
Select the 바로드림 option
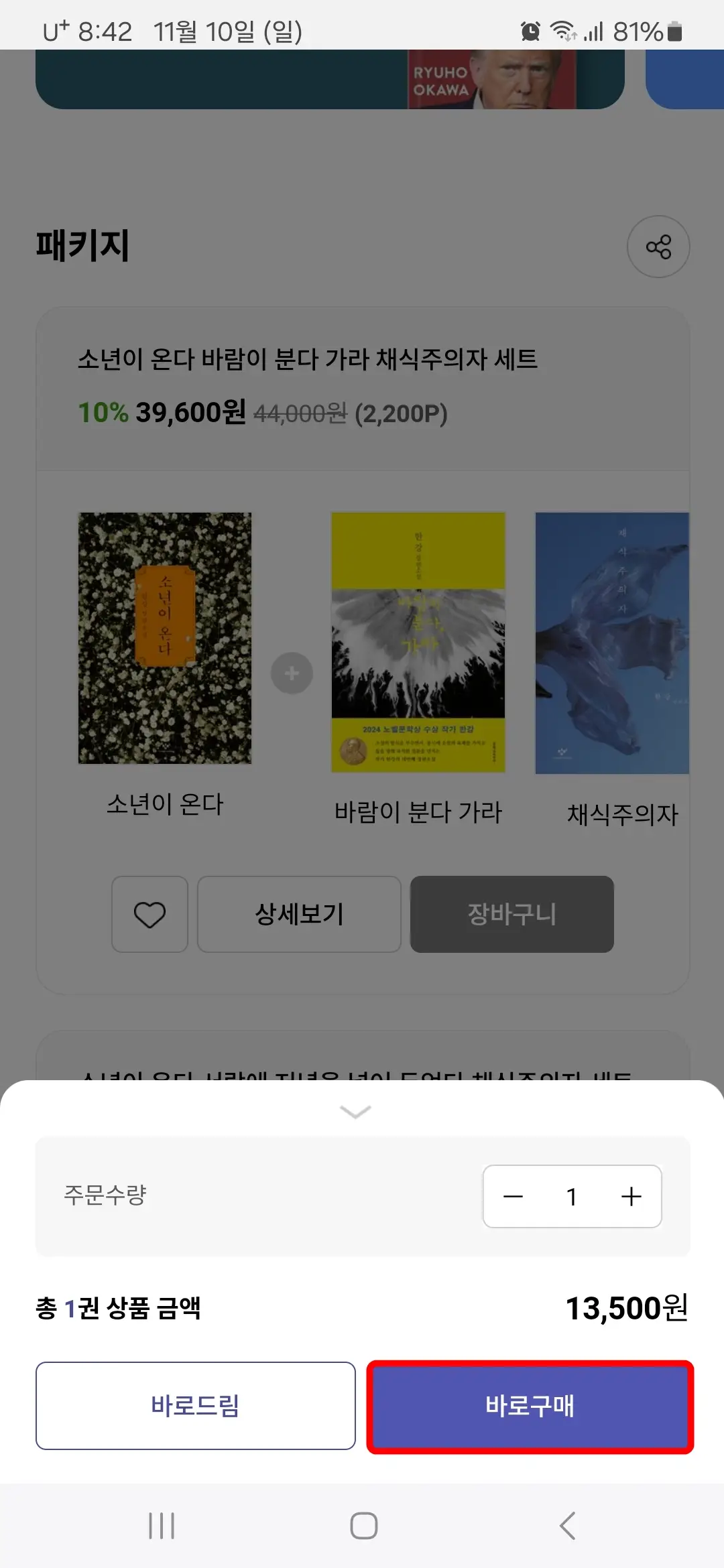[195, 1406]
